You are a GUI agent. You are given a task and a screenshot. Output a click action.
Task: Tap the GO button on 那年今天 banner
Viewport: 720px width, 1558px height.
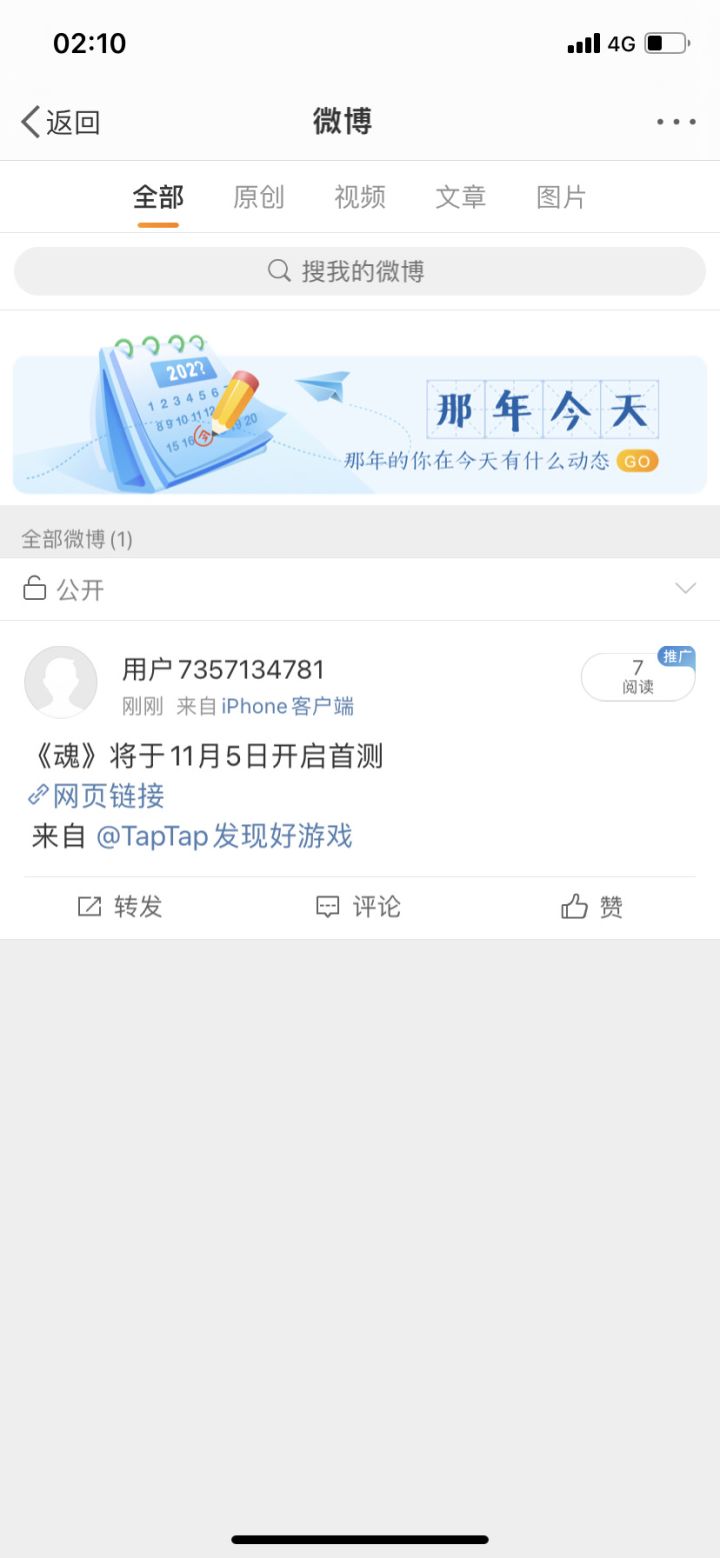637,461
